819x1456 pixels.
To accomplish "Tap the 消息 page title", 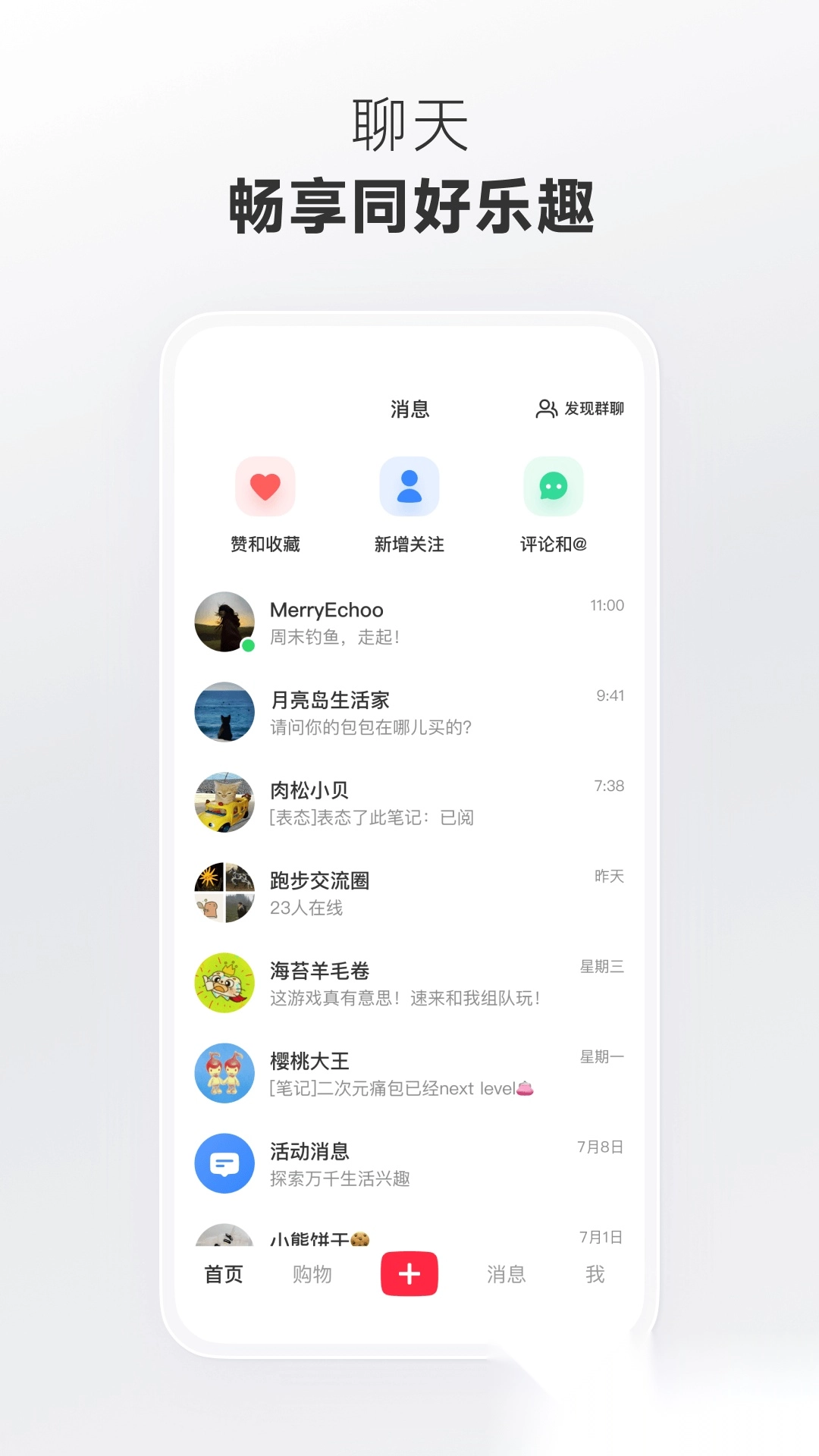I will [x=409, y=408].
